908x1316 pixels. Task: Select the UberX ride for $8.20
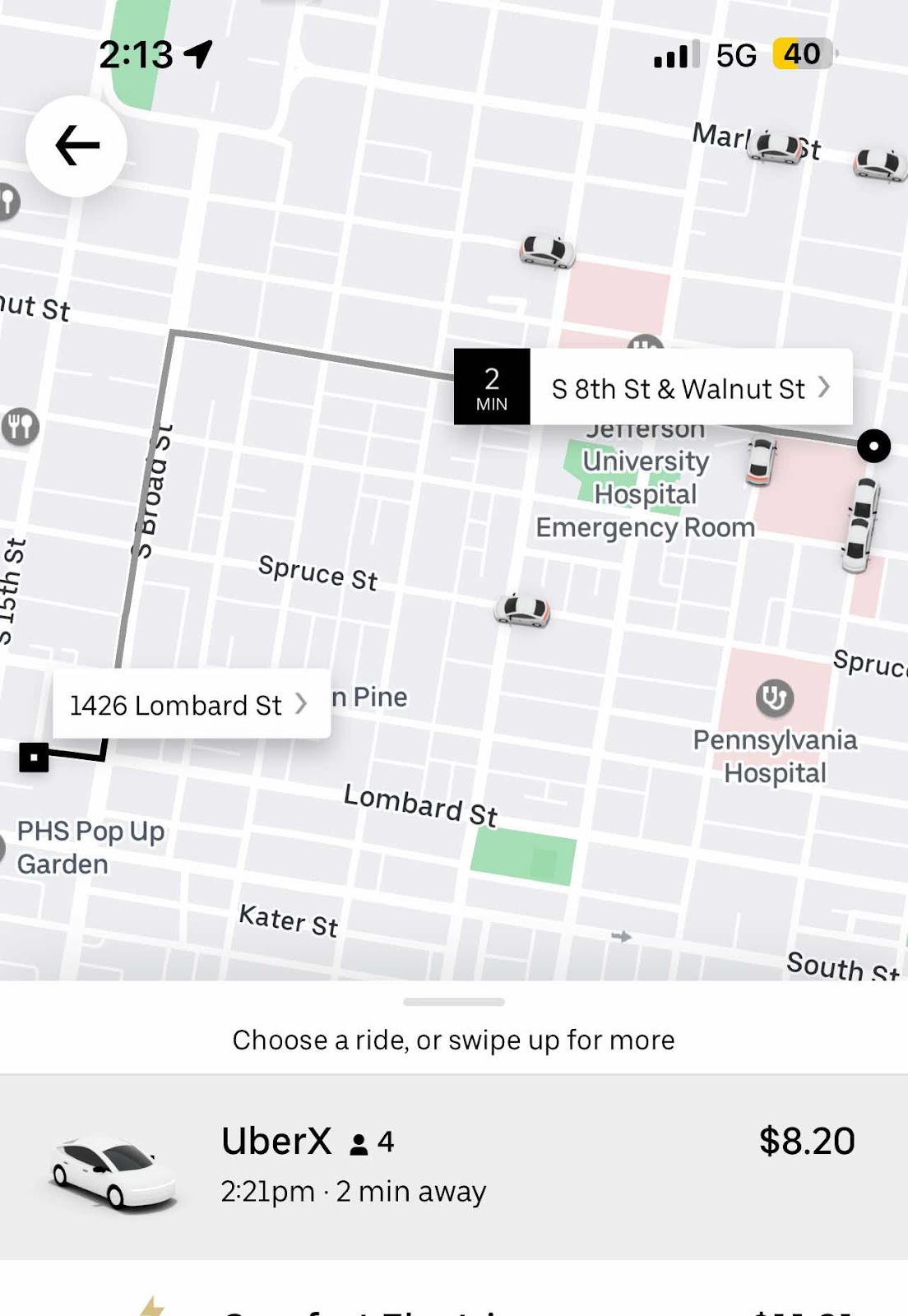click(x=454, y=1165)
